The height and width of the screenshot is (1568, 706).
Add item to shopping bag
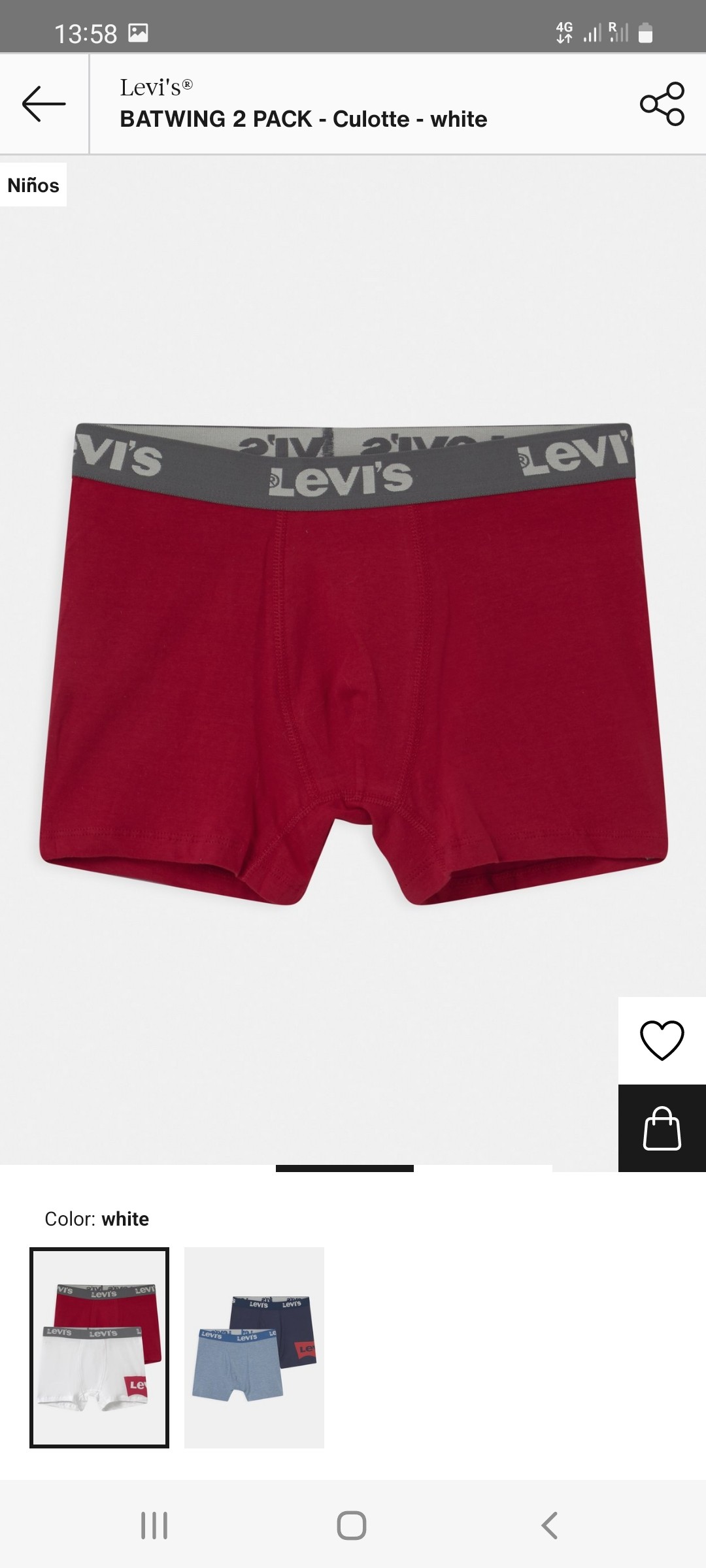pyautogui.click(x=662, y=1128)
